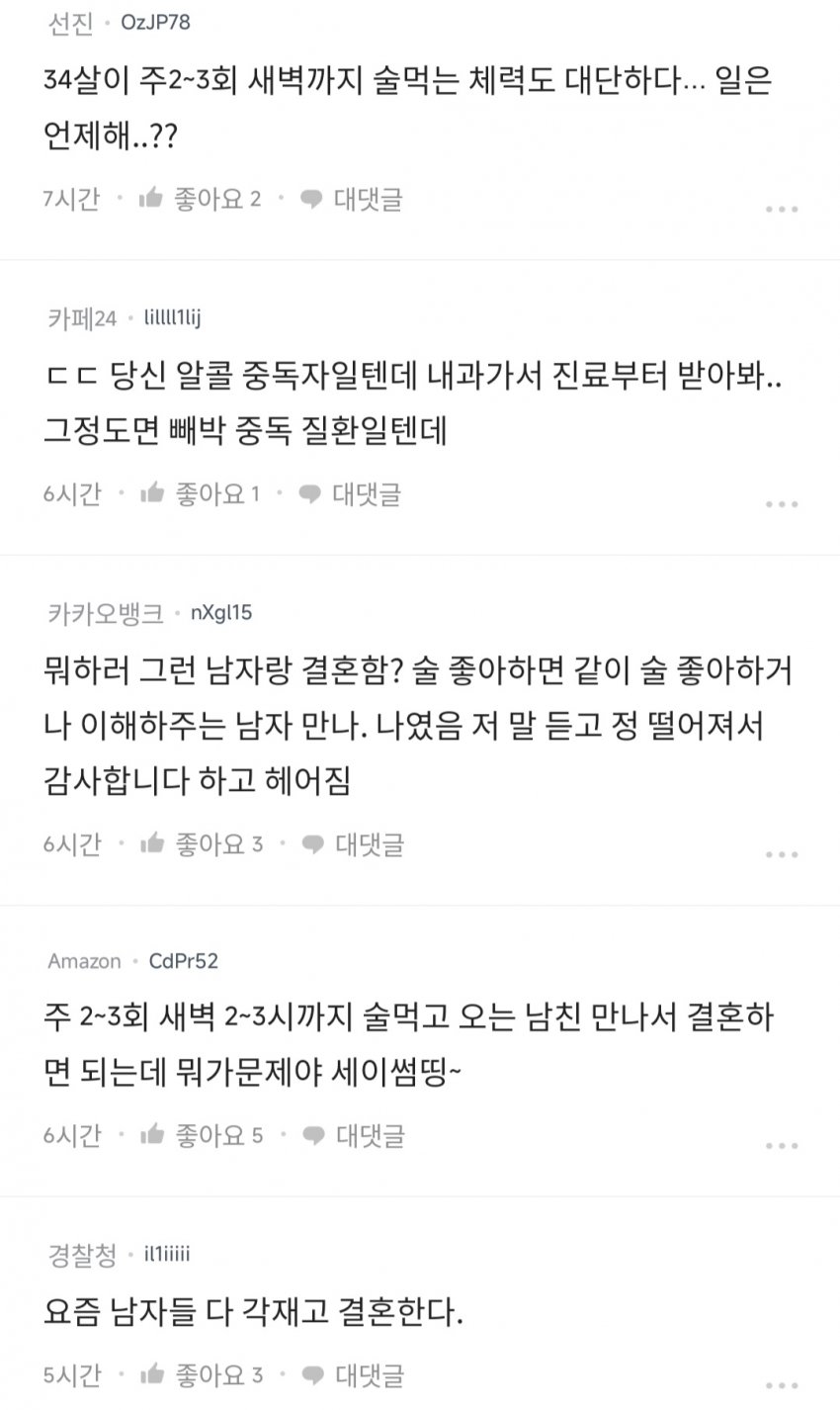Open more options on 카카오뱅크 comment
840x1410 pixels.
click(781, 854)
